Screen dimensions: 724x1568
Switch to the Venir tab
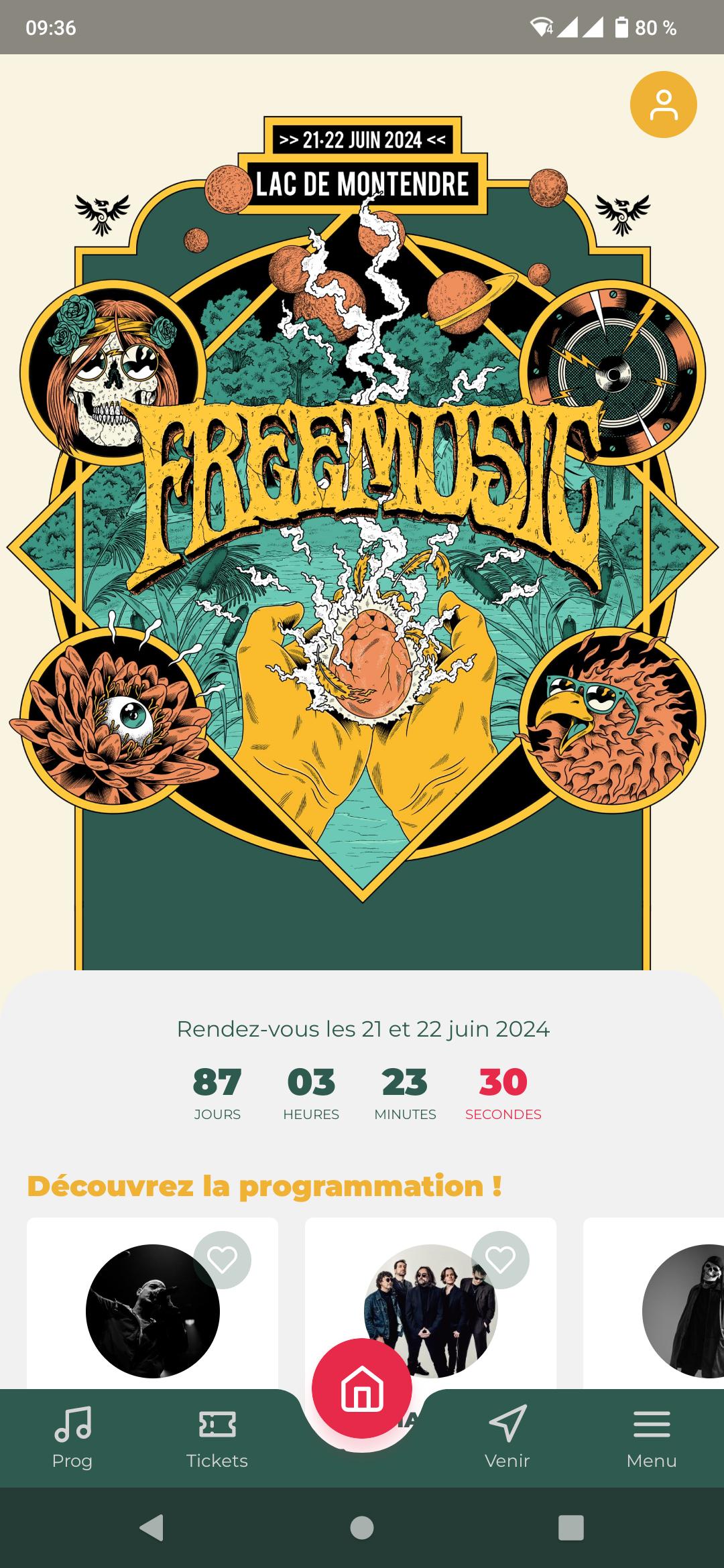[x=507, y=1437]
